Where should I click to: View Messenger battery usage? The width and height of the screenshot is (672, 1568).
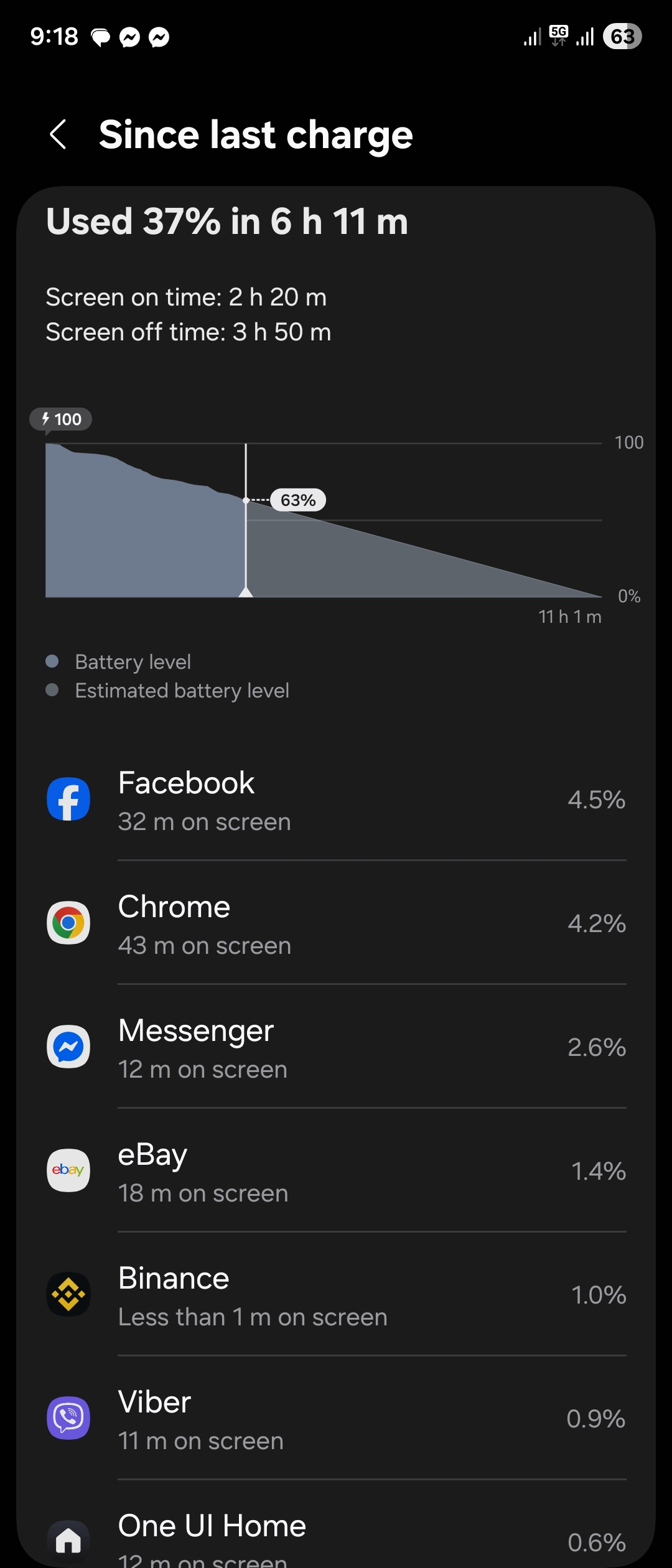click(336, 1047)
